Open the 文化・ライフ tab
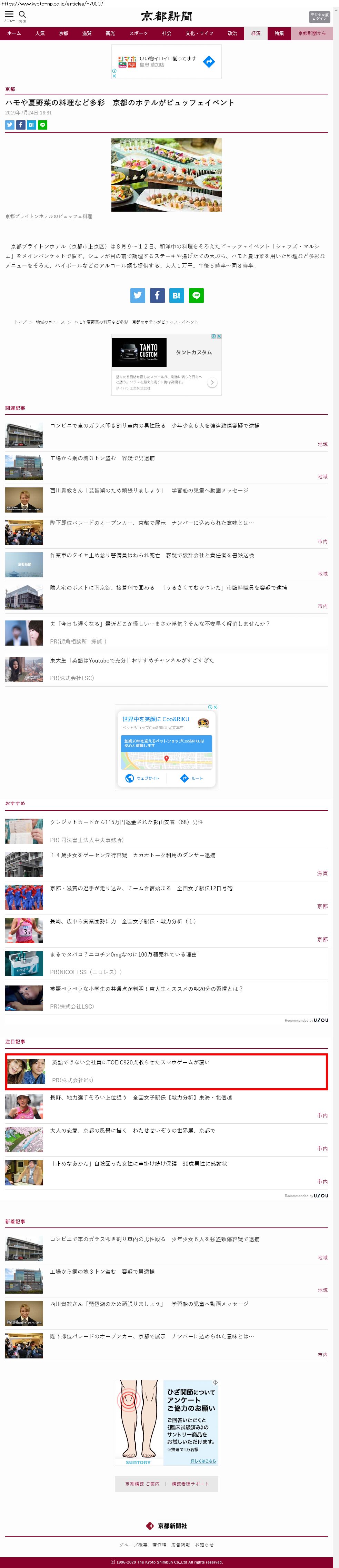The height and width of the screenshot is (1568, 339). [200, 33]
